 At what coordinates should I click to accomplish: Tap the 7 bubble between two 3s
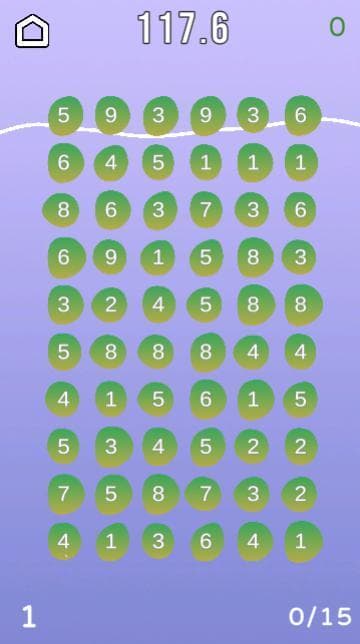coord(206,210)
